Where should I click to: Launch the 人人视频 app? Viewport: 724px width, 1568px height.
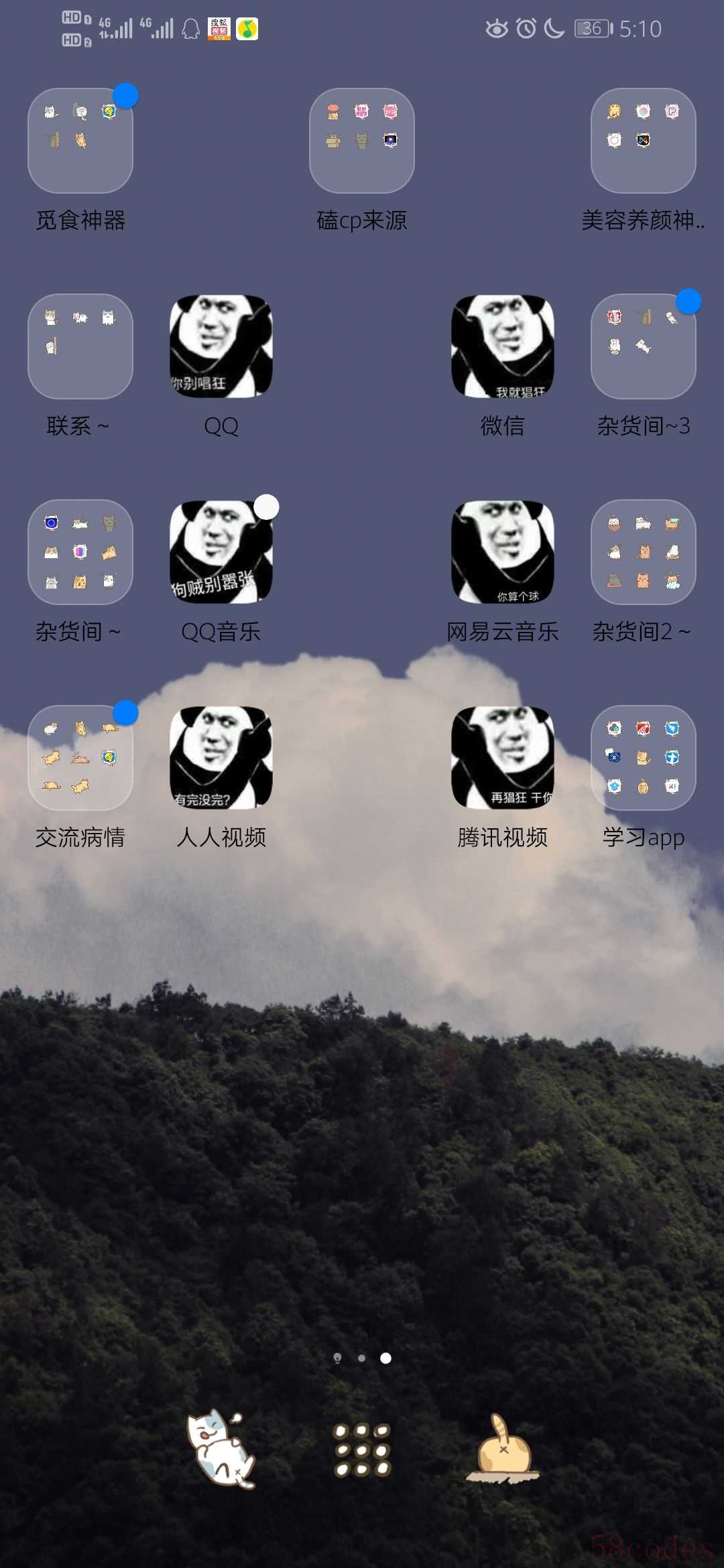221,758
